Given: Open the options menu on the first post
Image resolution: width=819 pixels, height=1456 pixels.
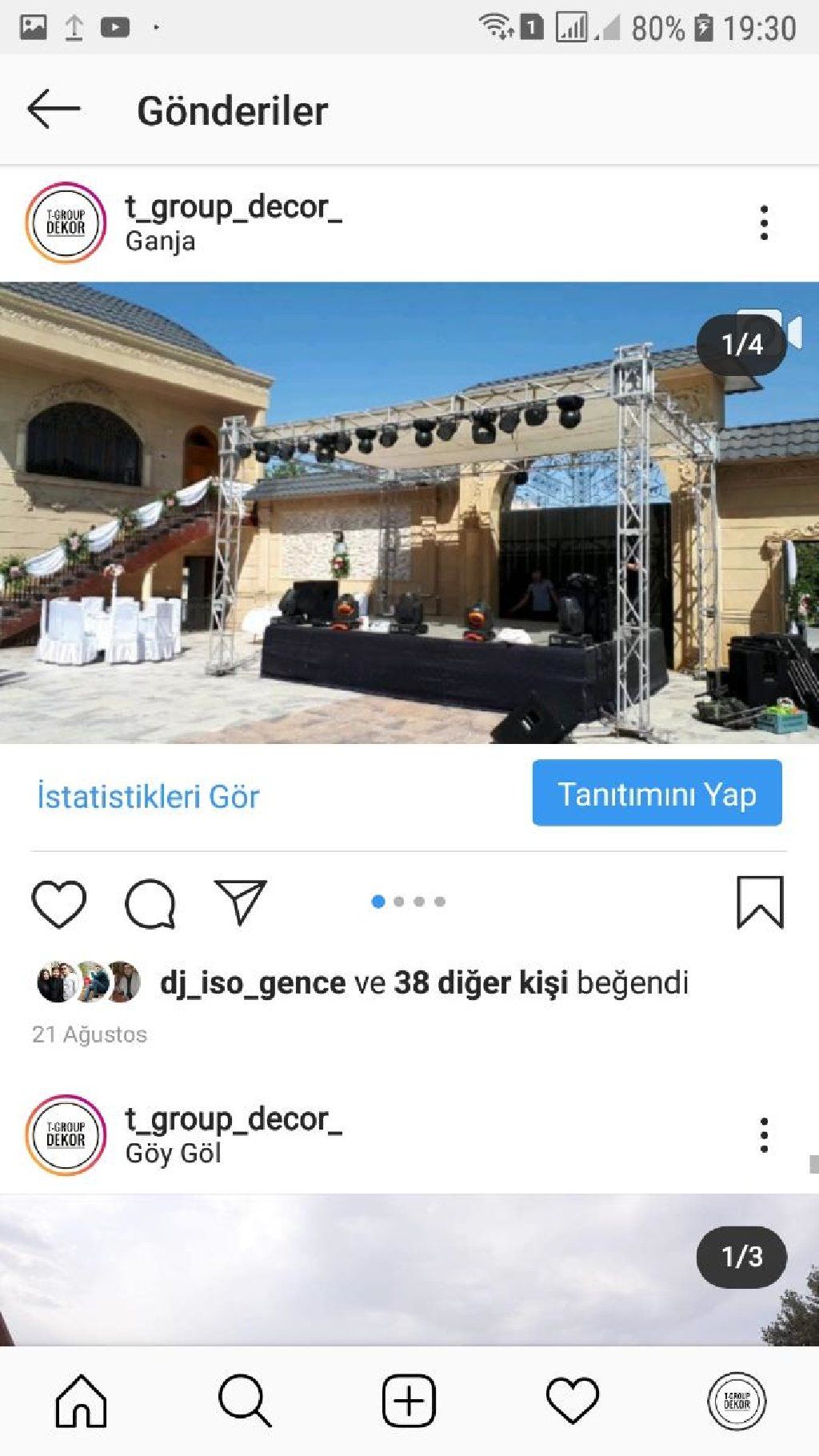Looking at the screenshot, I should [x=765, y=222].
